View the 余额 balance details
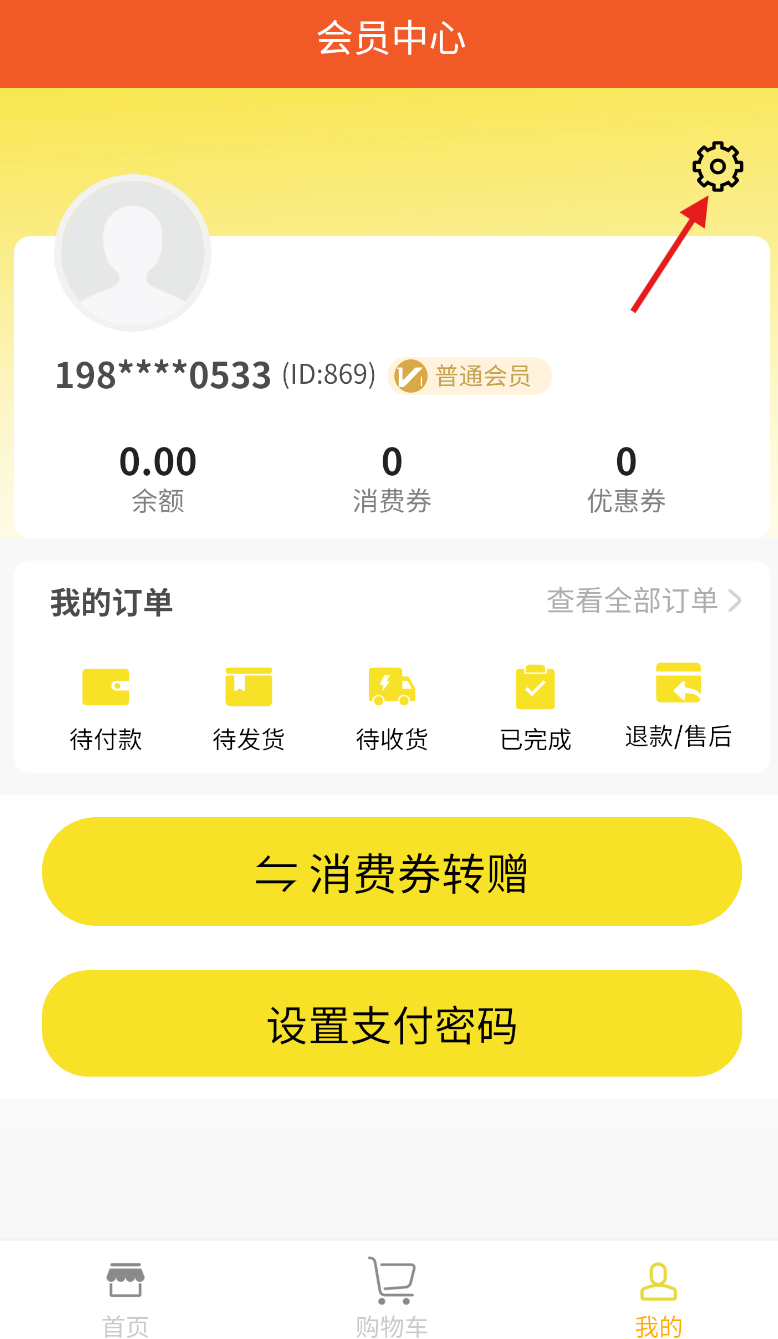 [158, 478]
